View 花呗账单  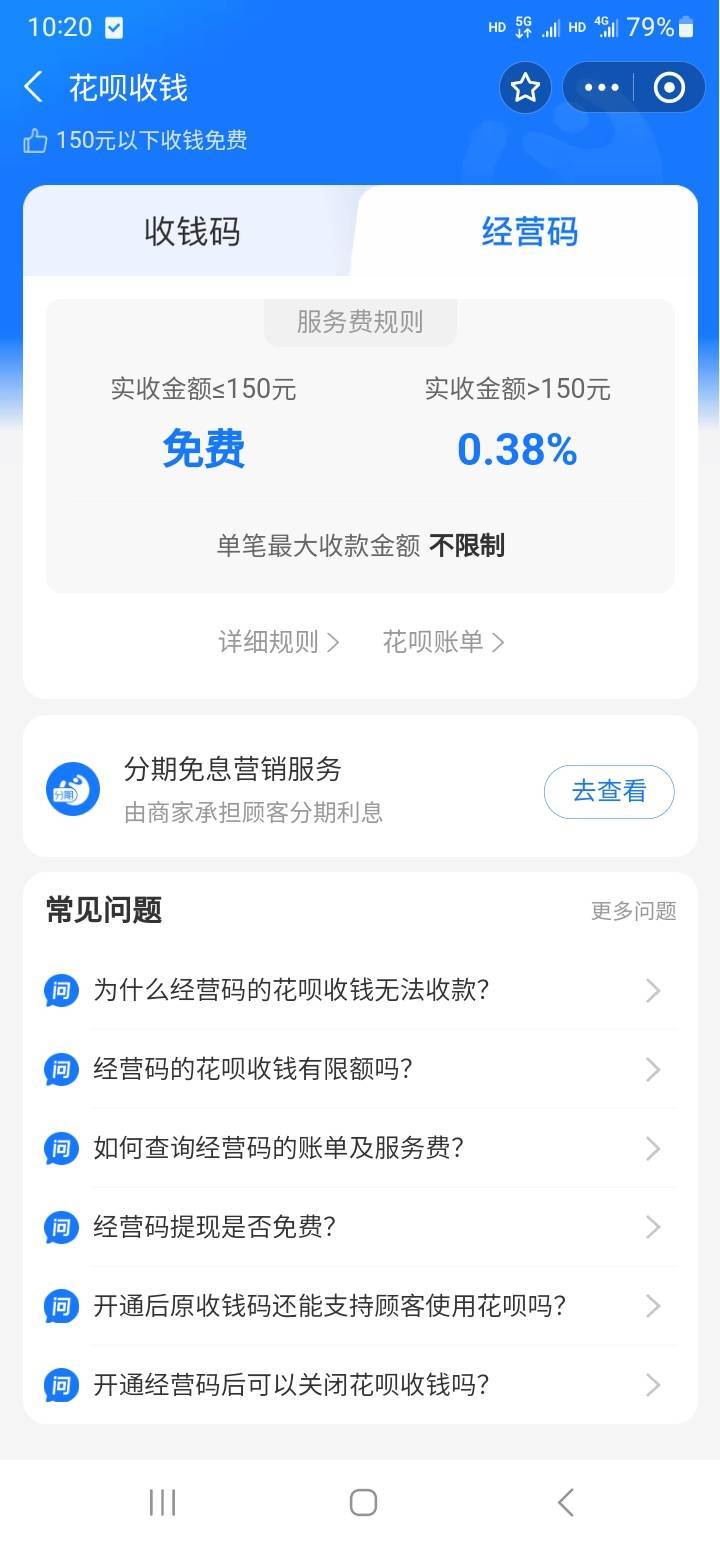click(x=443, y=642)
